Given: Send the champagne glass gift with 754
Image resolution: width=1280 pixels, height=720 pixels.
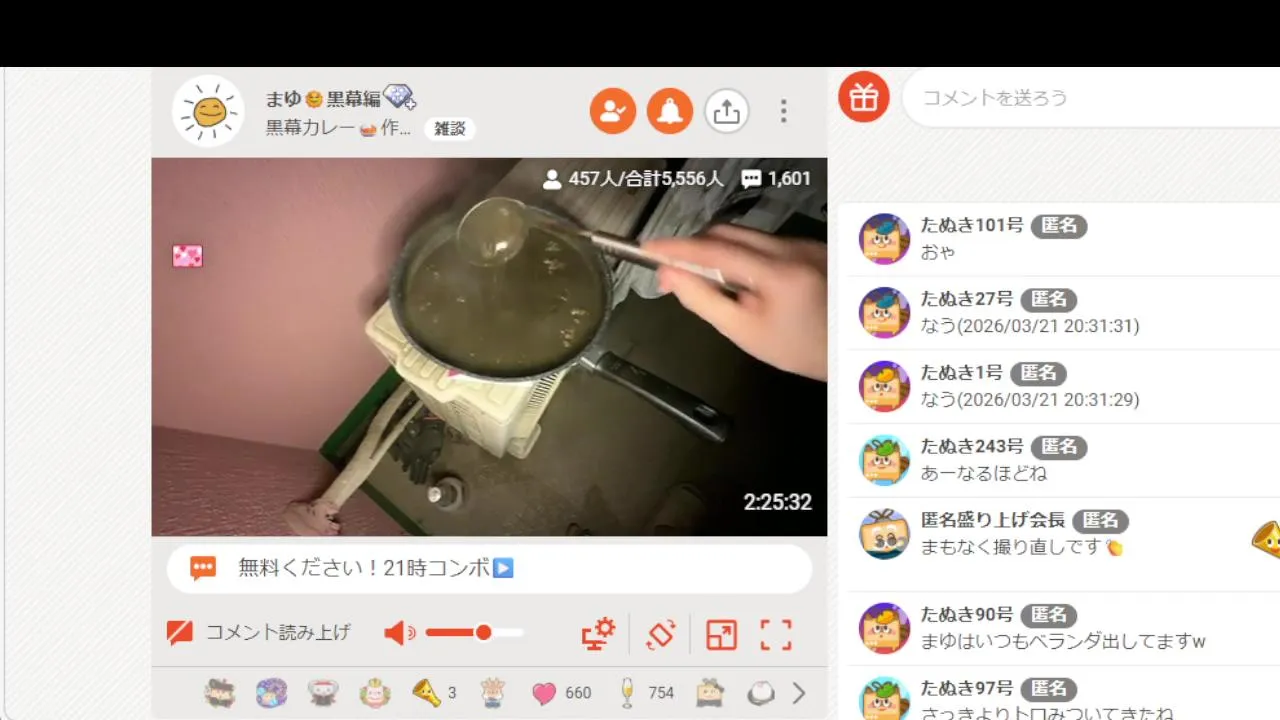Looking at the screenshot, I should [628, 693].
